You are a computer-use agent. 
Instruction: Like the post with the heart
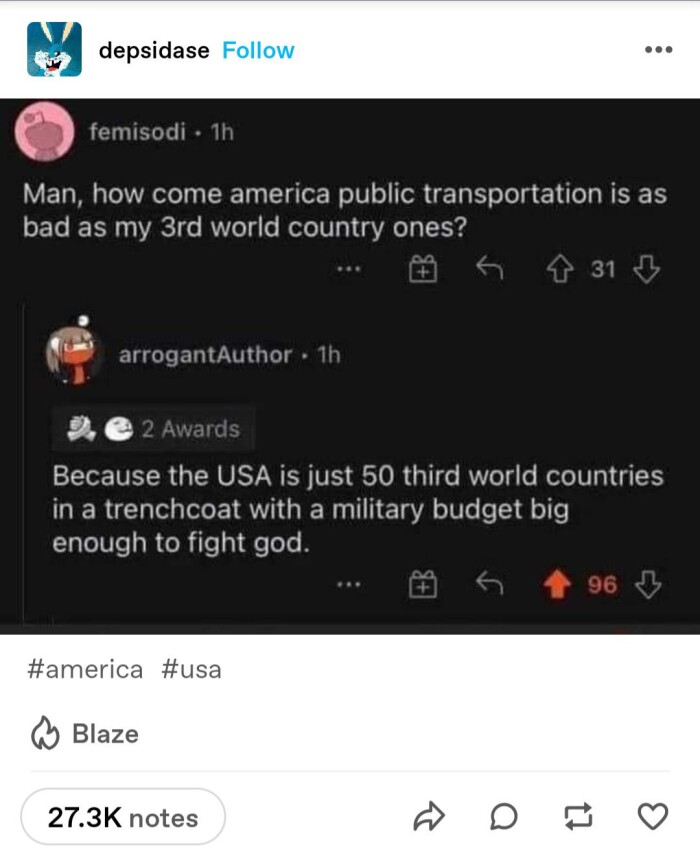(653, 818)
